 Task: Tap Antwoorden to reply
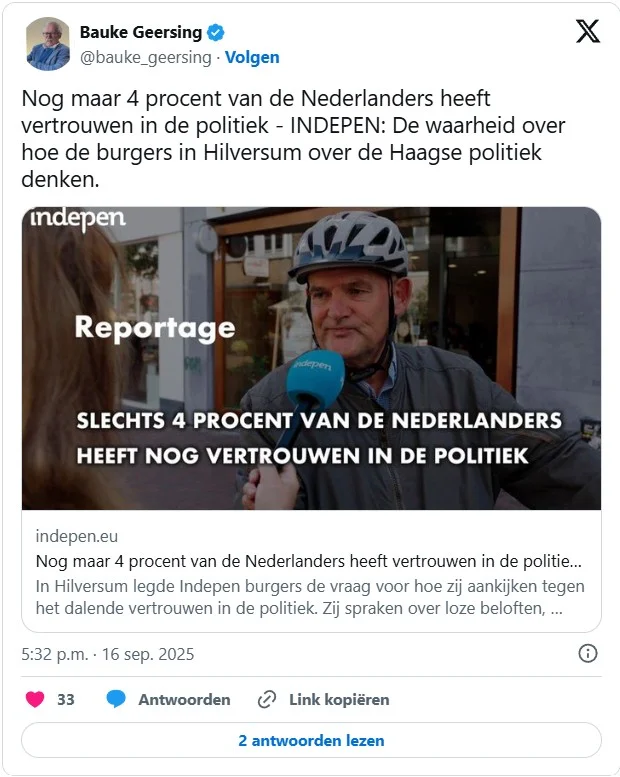[169, 699]
